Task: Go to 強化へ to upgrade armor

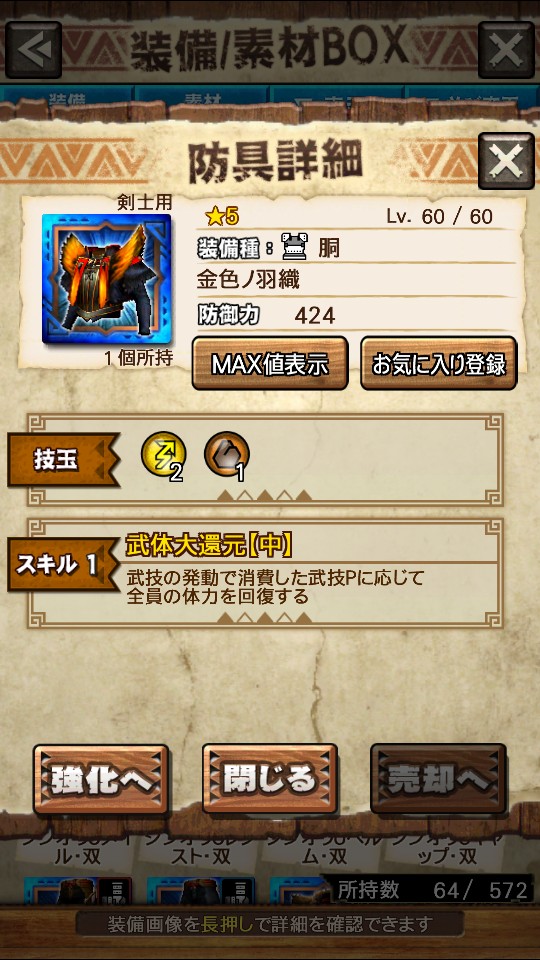Action: 101,779
